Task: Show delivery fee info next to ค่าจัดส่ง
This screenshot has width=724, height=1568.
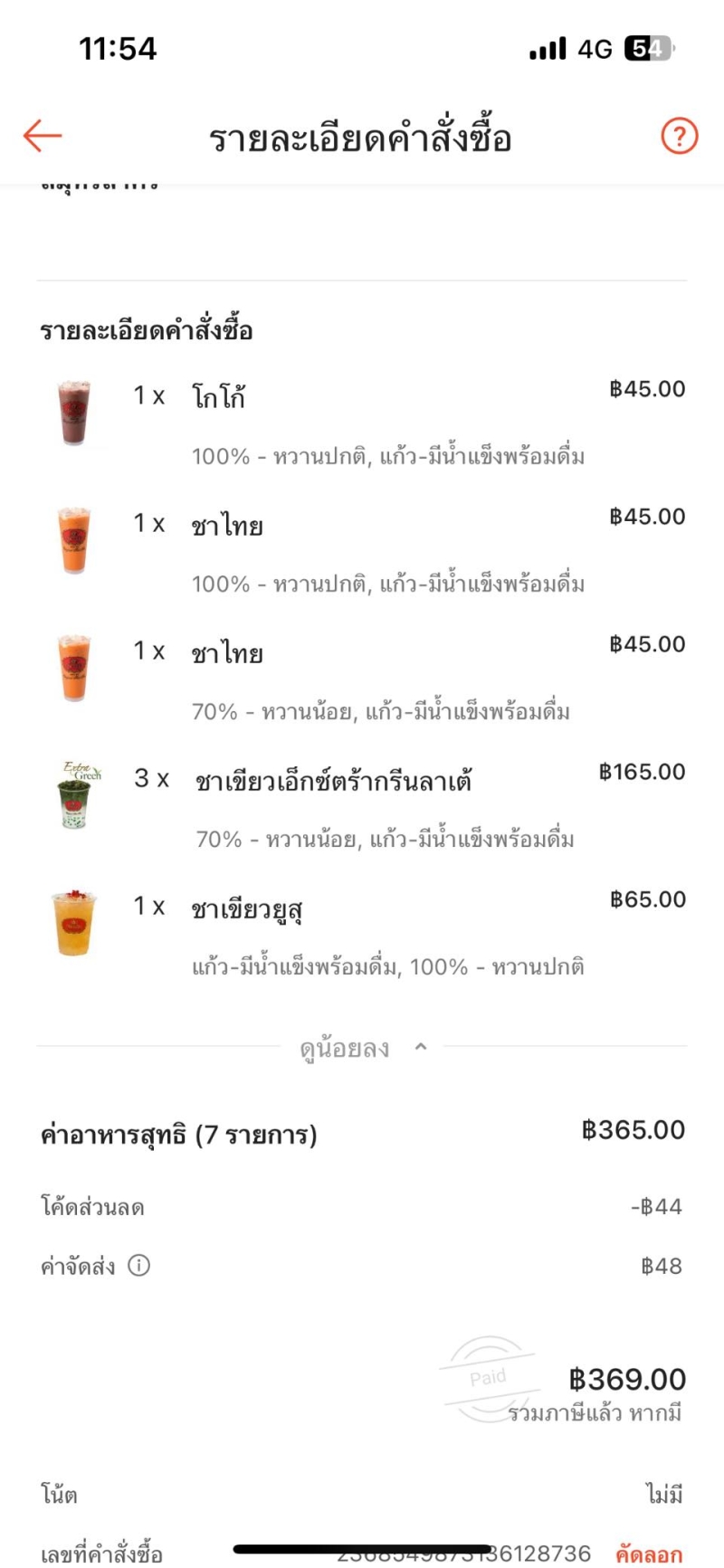Action: point(138,1265)
